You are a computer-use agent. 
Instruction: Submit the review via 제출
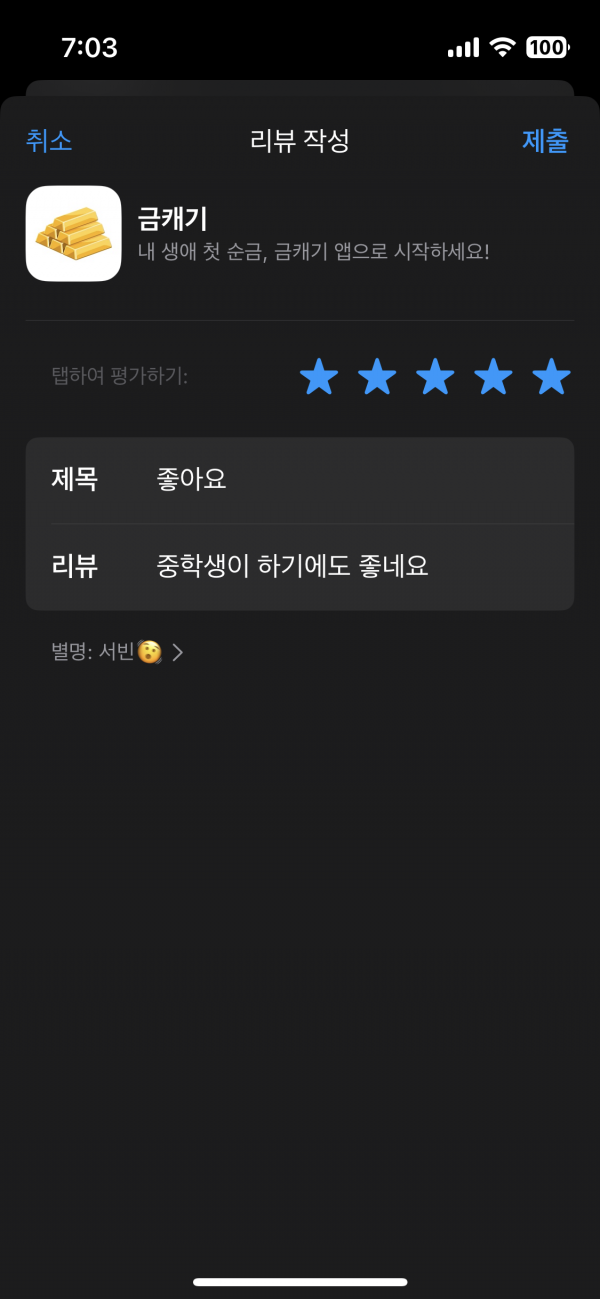pos(545,141)
